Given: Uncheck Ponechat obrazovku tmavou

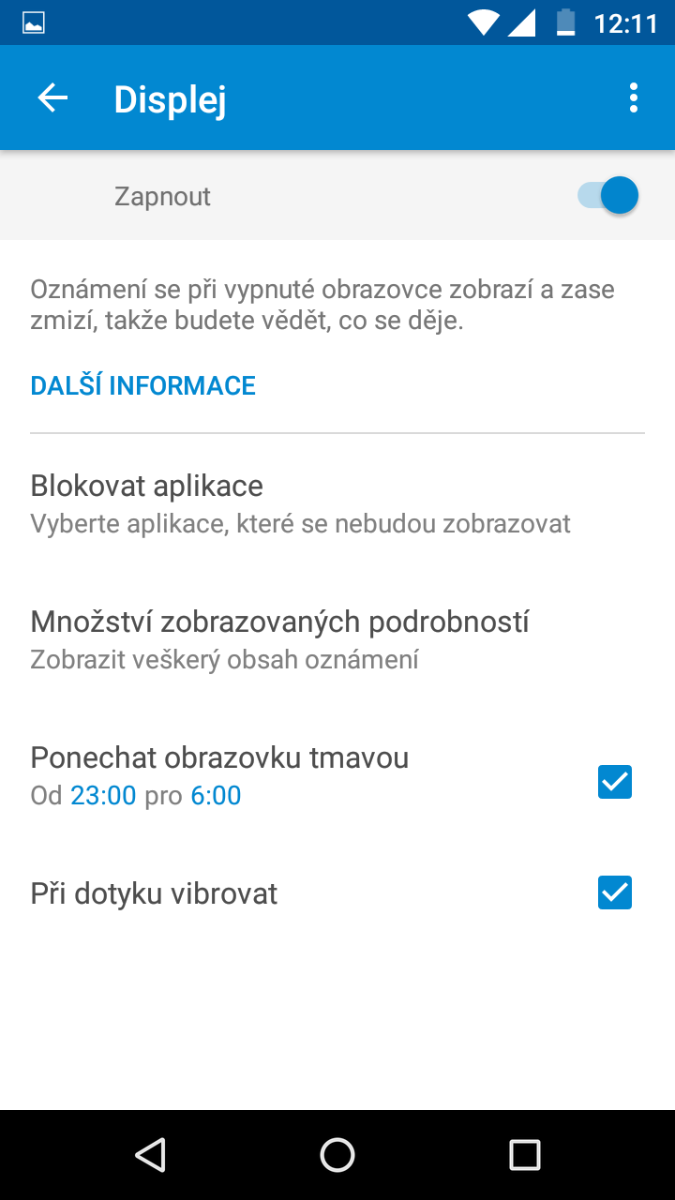Looking at the screenshot, I should click(614, 781).
